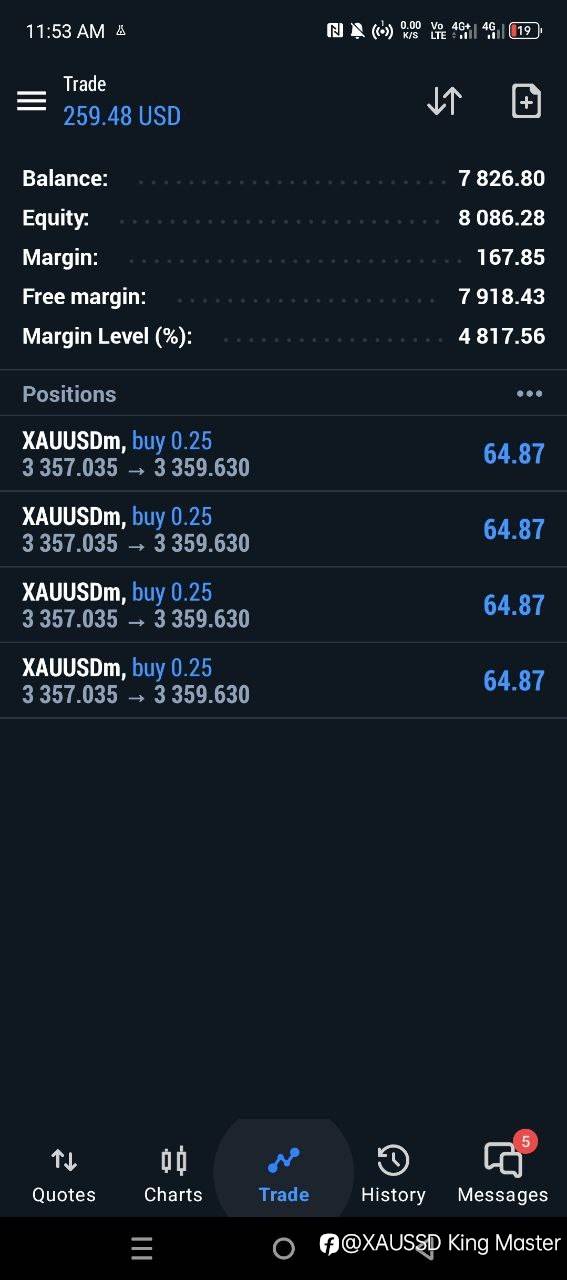The width and height of the screenshot is (567, 1280).
Task: Switch to the Charts tab
Action: (173, 1175)
